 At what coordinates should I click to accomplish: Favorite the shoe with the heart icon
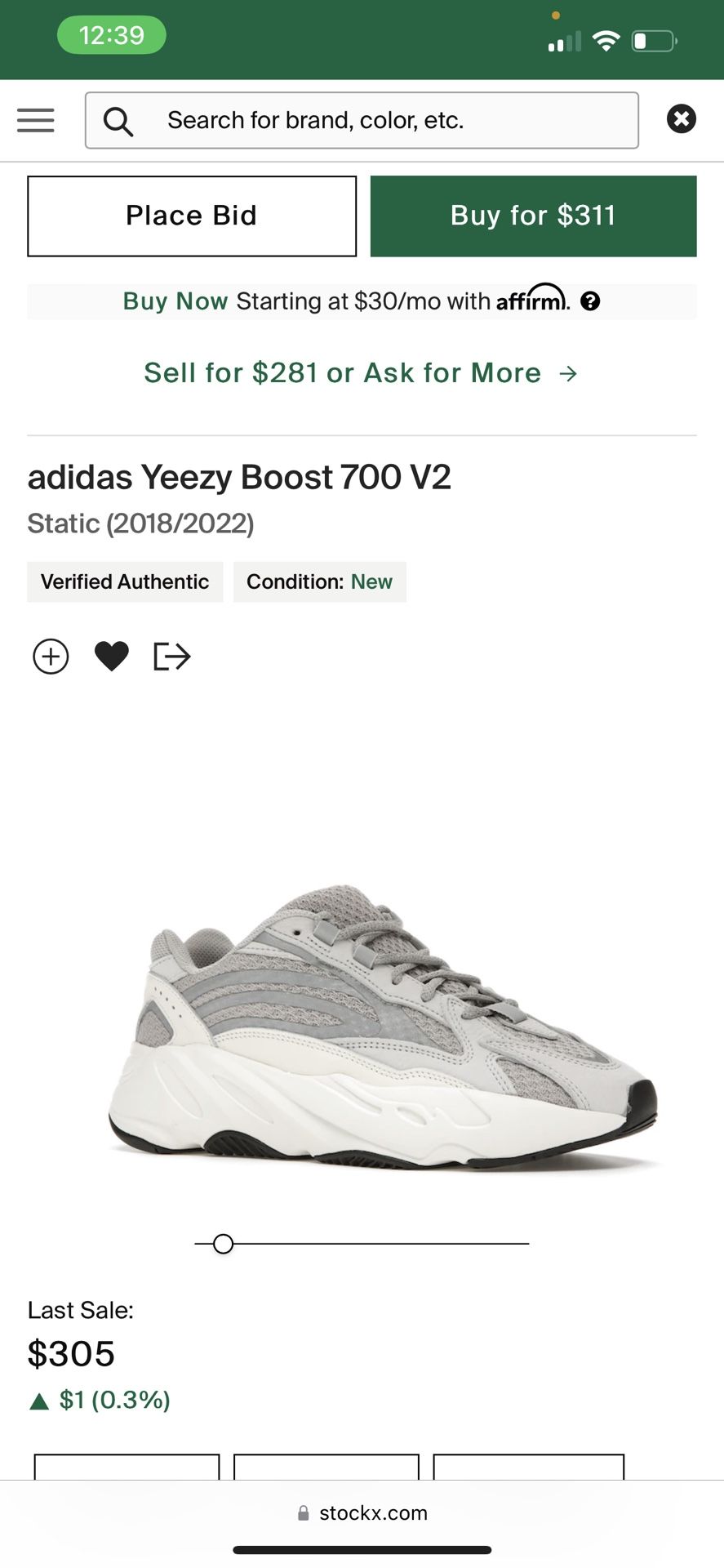pos(112,656)
